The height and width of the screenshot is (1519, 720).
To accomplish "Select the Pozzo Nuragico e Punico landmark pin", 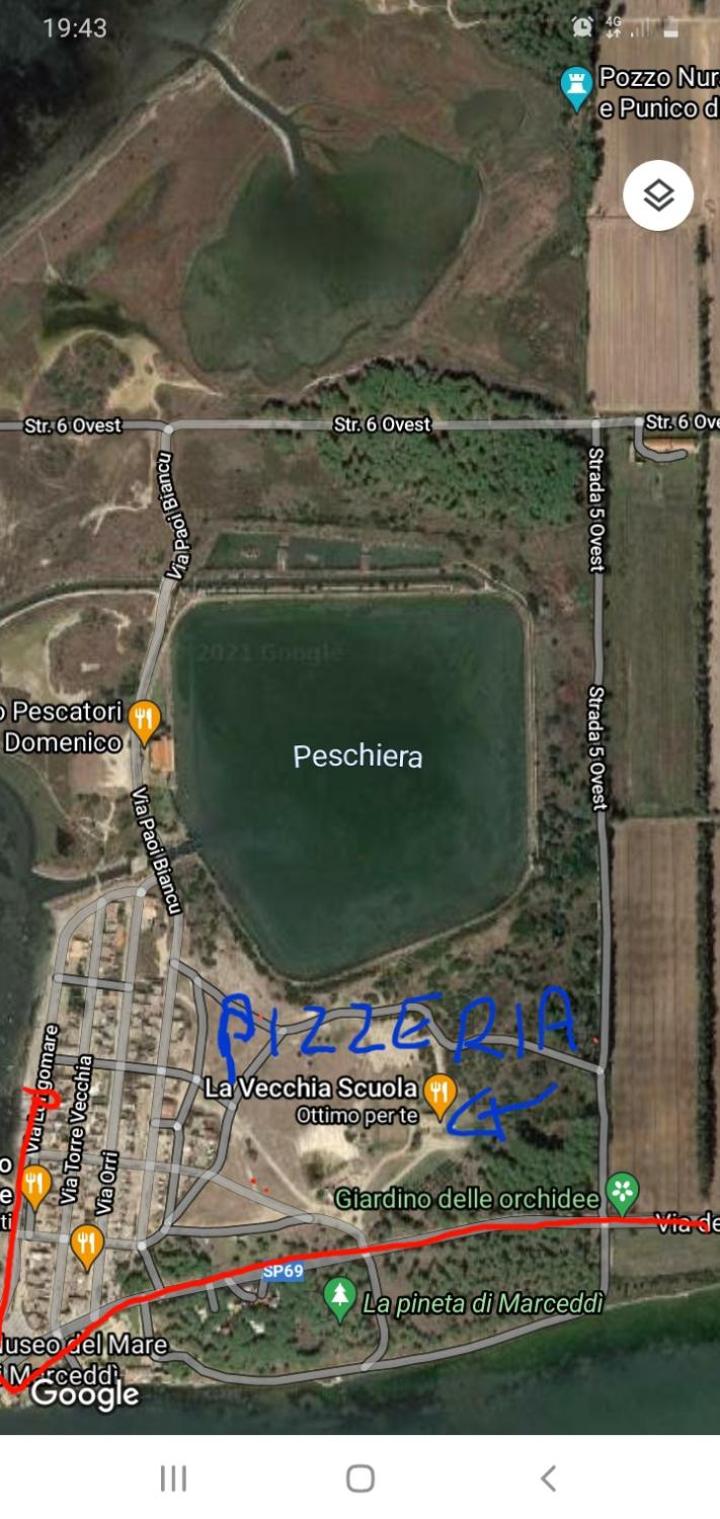I will point(575,89).
